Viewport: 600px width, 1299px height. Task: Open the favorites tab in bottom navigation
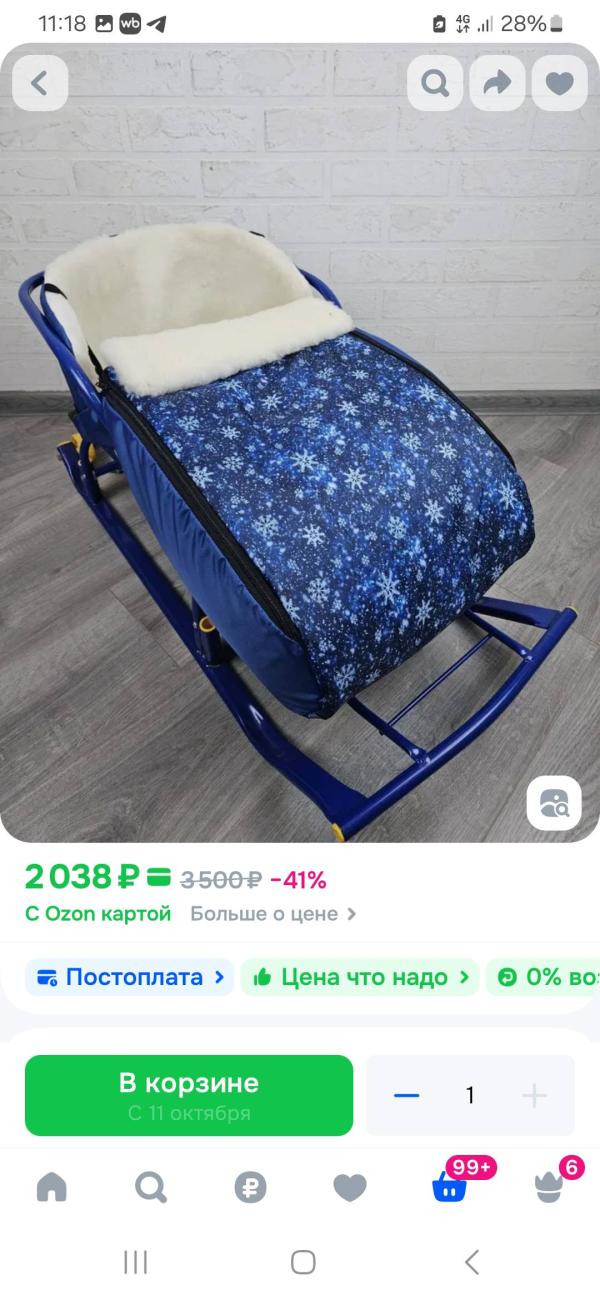pos(349,1187)
